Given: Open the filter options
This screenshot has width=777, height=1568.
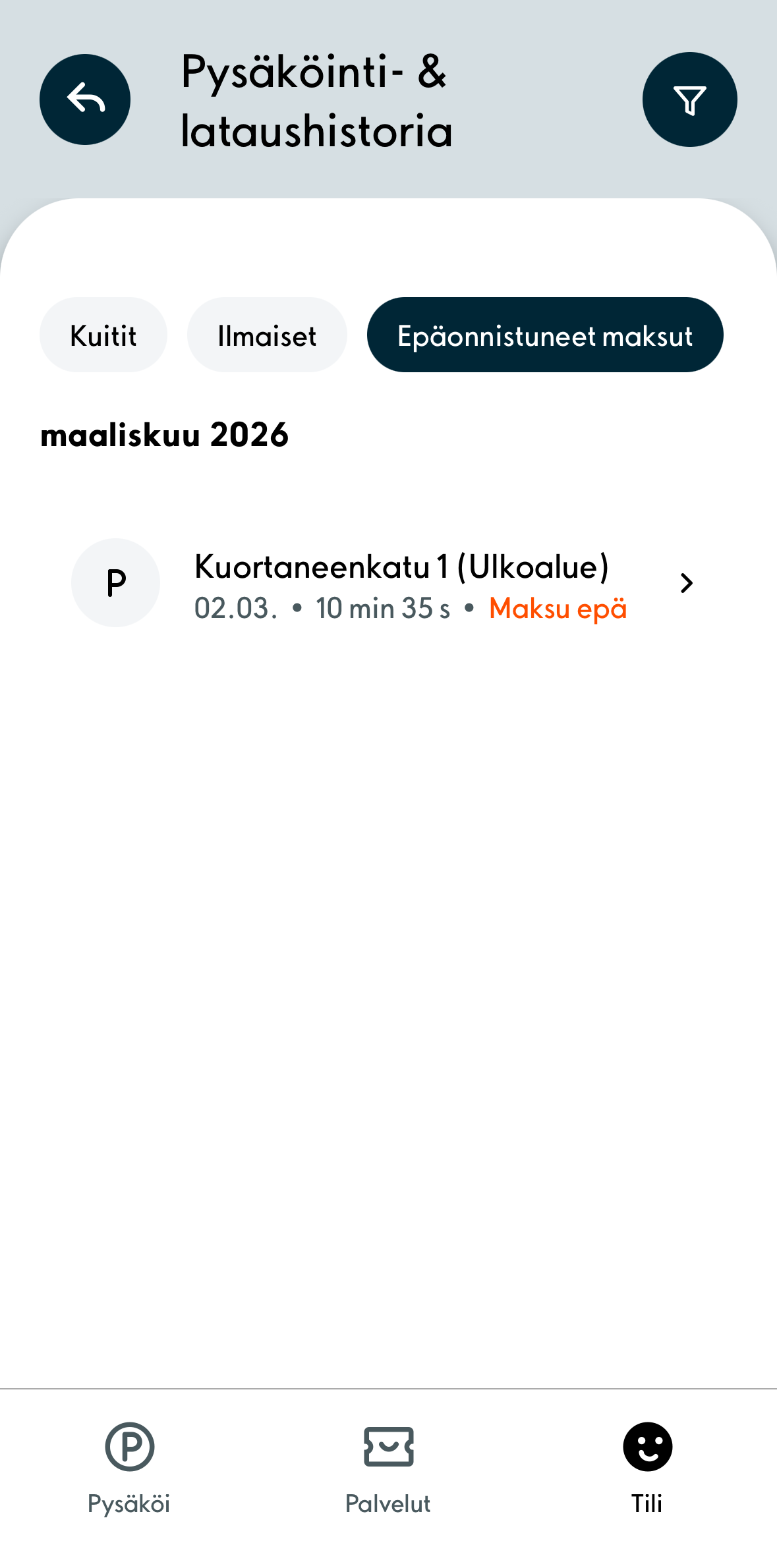Looking at the screenshot, I should 689,99.
